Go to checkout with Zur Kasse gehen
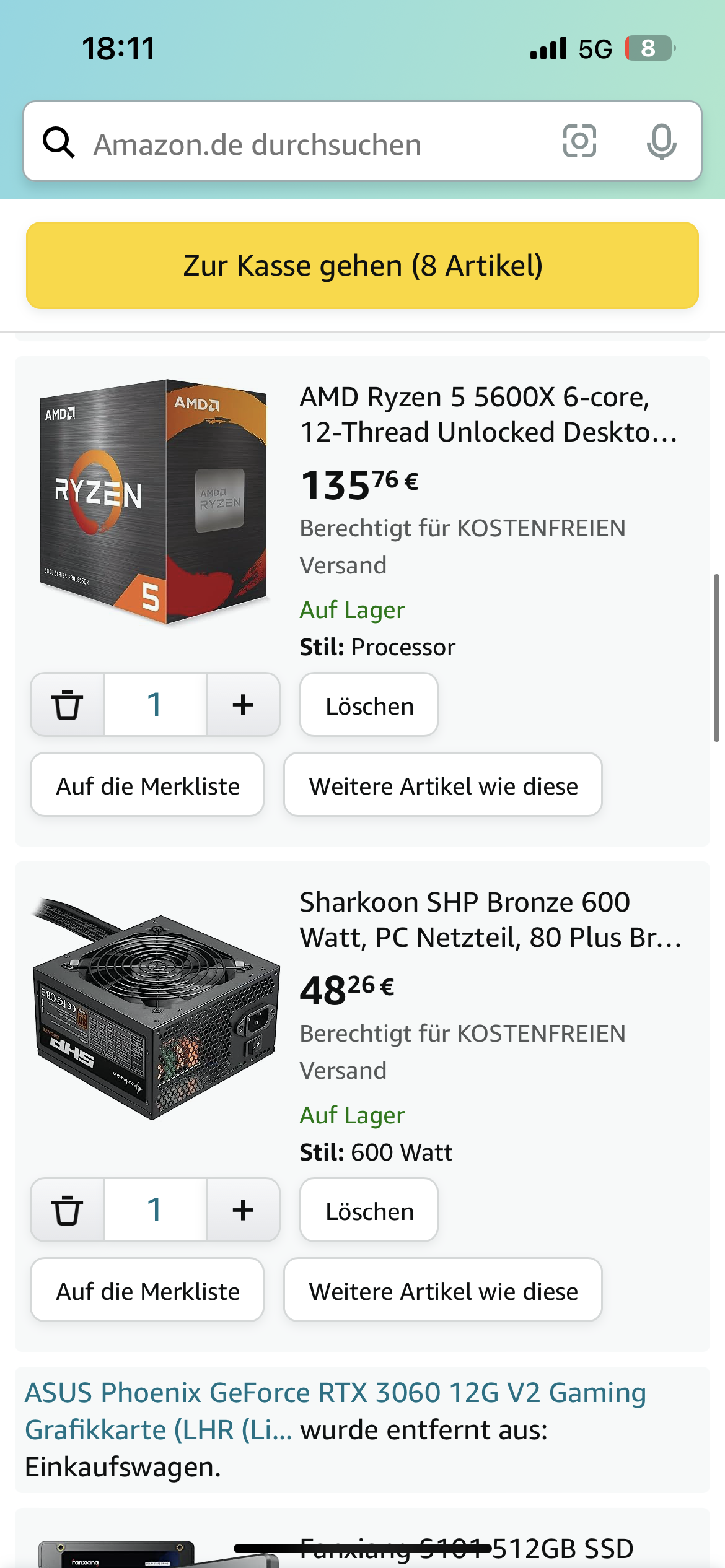725x1568 pixels. 362,266
